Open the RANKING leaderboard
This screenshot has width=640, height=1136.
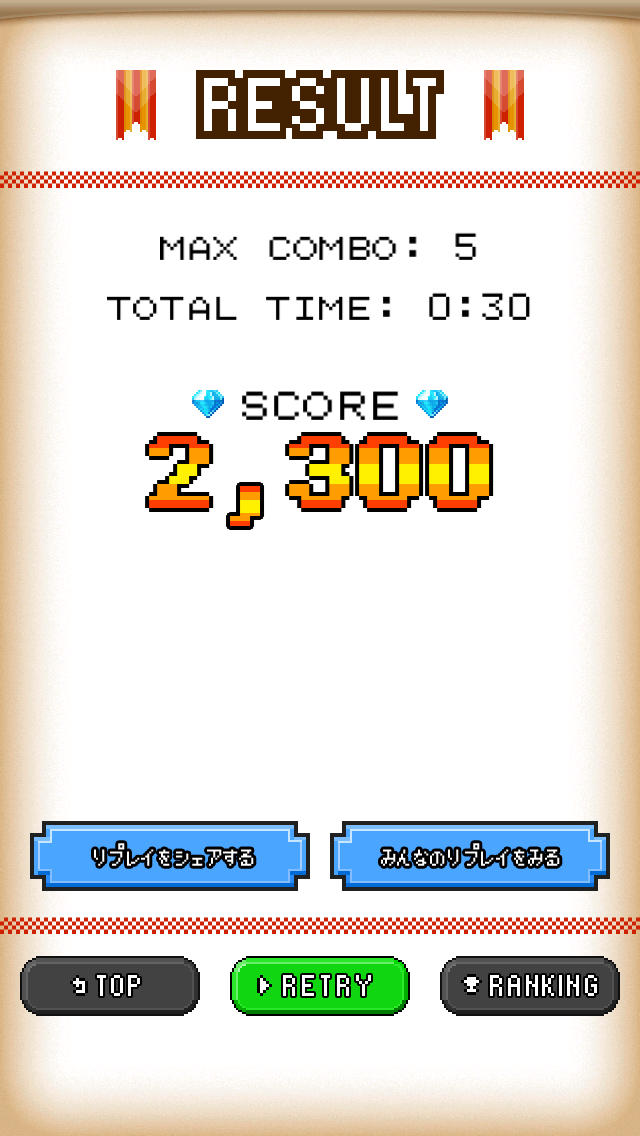click(530, 986)
